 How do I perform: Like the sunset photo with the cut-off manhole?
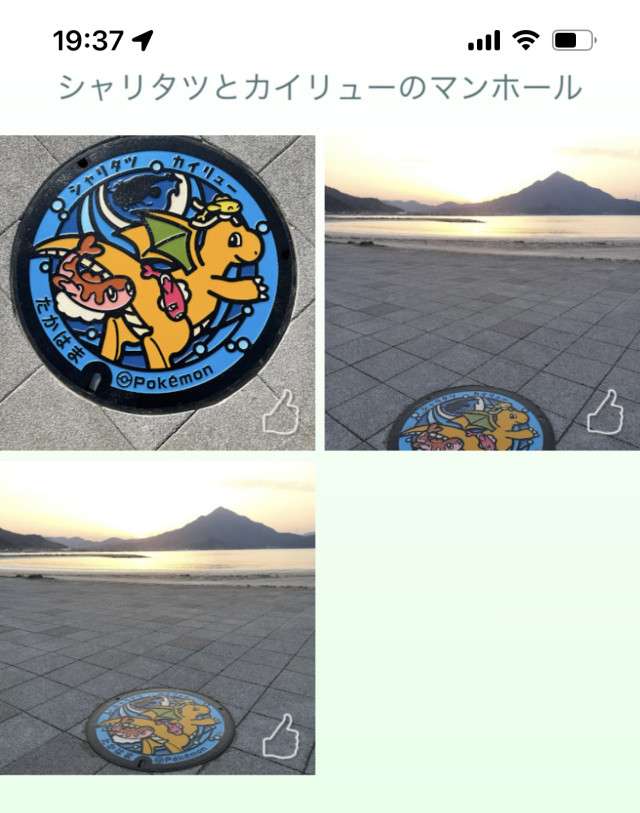(x=604, y=412)
